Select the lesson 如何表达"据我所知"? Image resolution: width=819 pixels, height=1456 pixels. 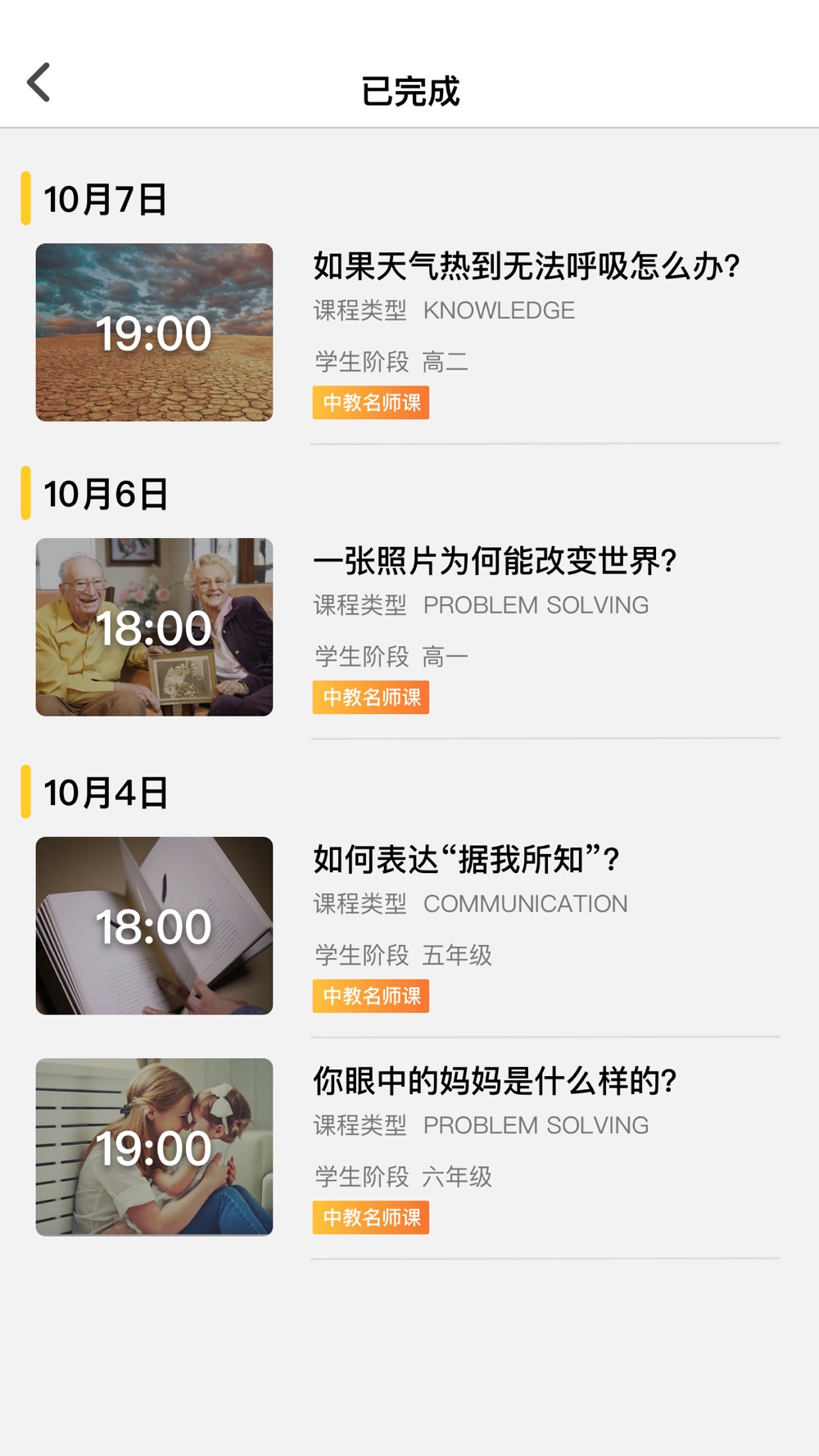466,861
